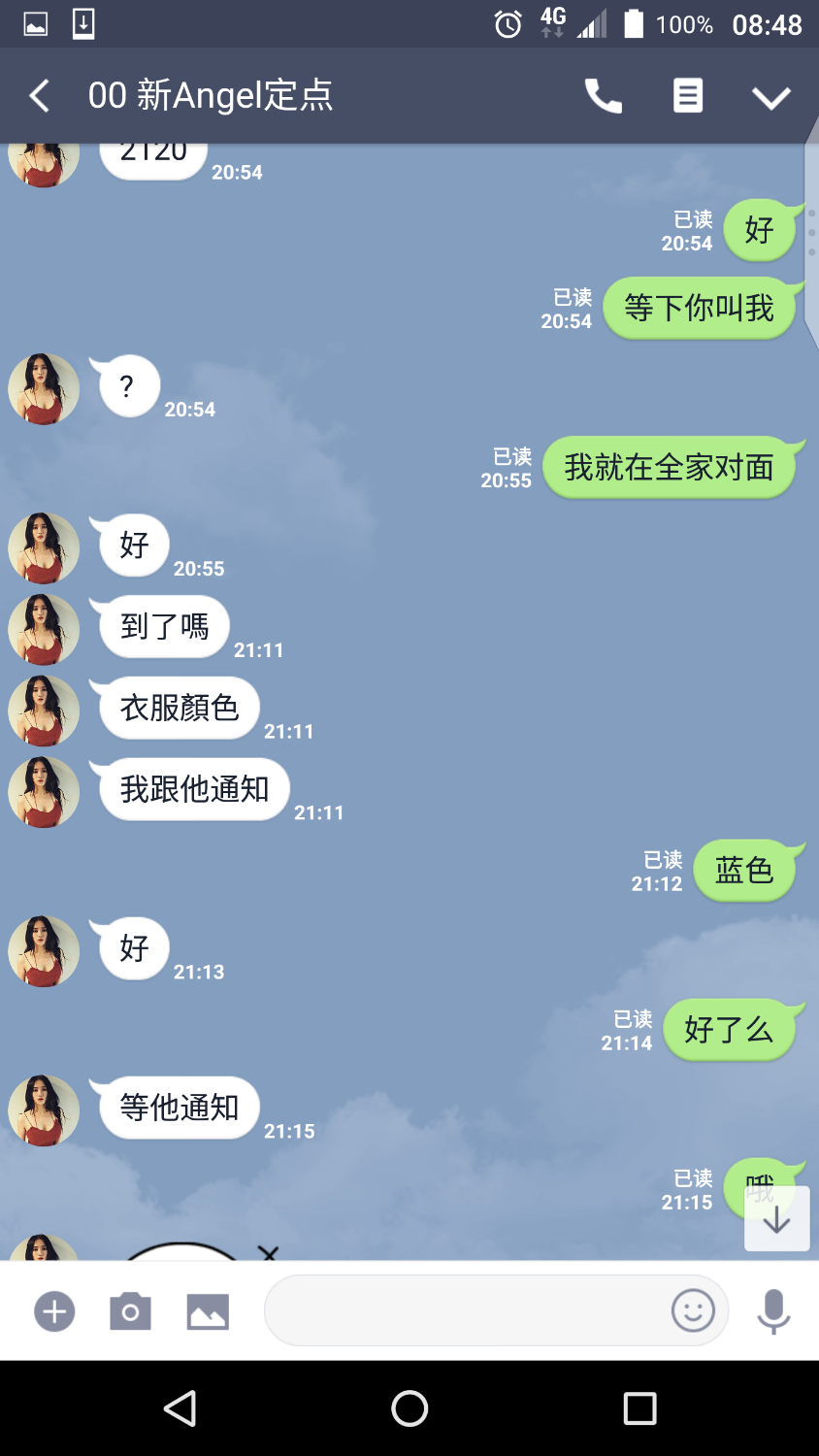Screen dimensions: 819x1456
Task: Expand the chat options dropdown arrow
Action: pos(771,97)
